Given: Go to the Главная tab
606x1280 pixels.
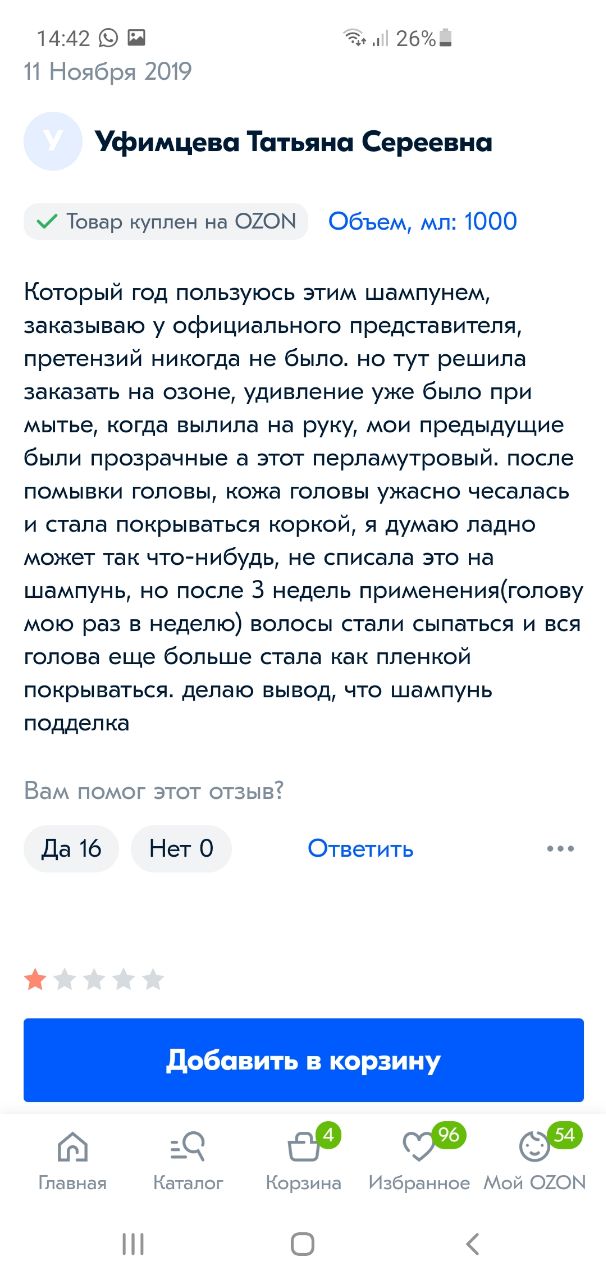Looking at the screenshot, I should [x=73, y=1160].
